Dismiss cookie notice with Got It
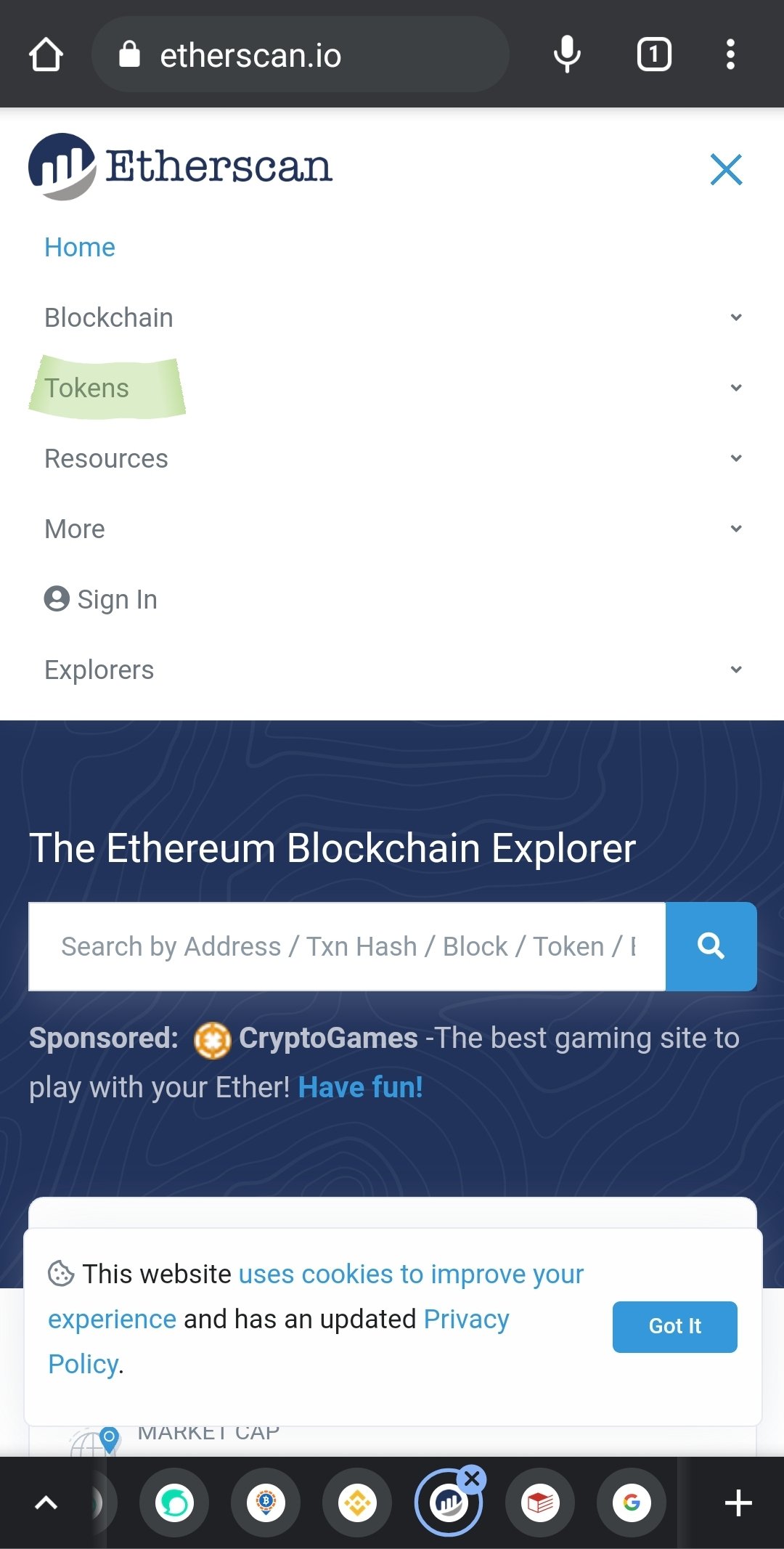This screenshot has width=784, height=1549. [x=675, y=1326]
